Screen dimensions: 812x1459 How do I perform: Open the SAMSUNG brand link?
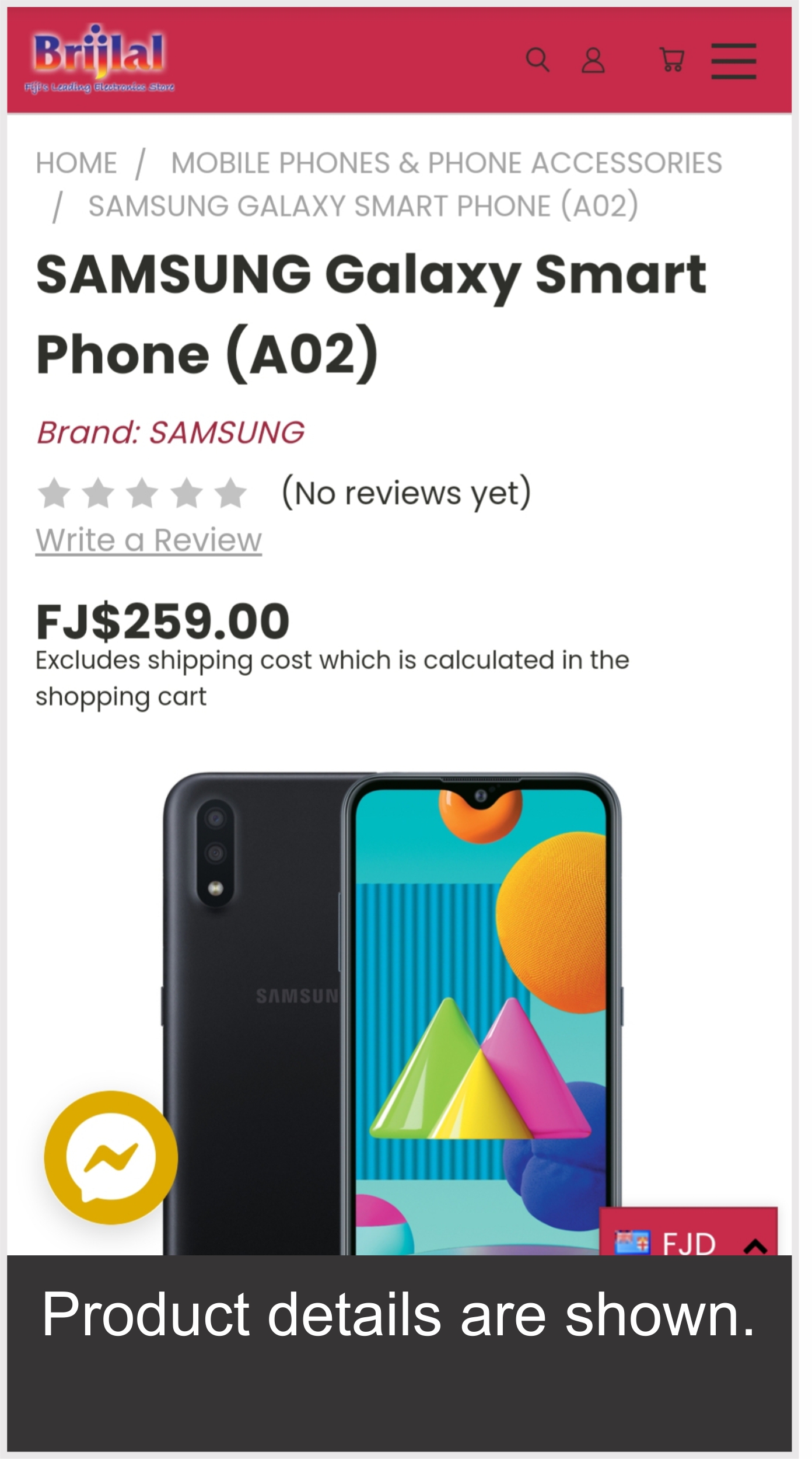point(226,432)
